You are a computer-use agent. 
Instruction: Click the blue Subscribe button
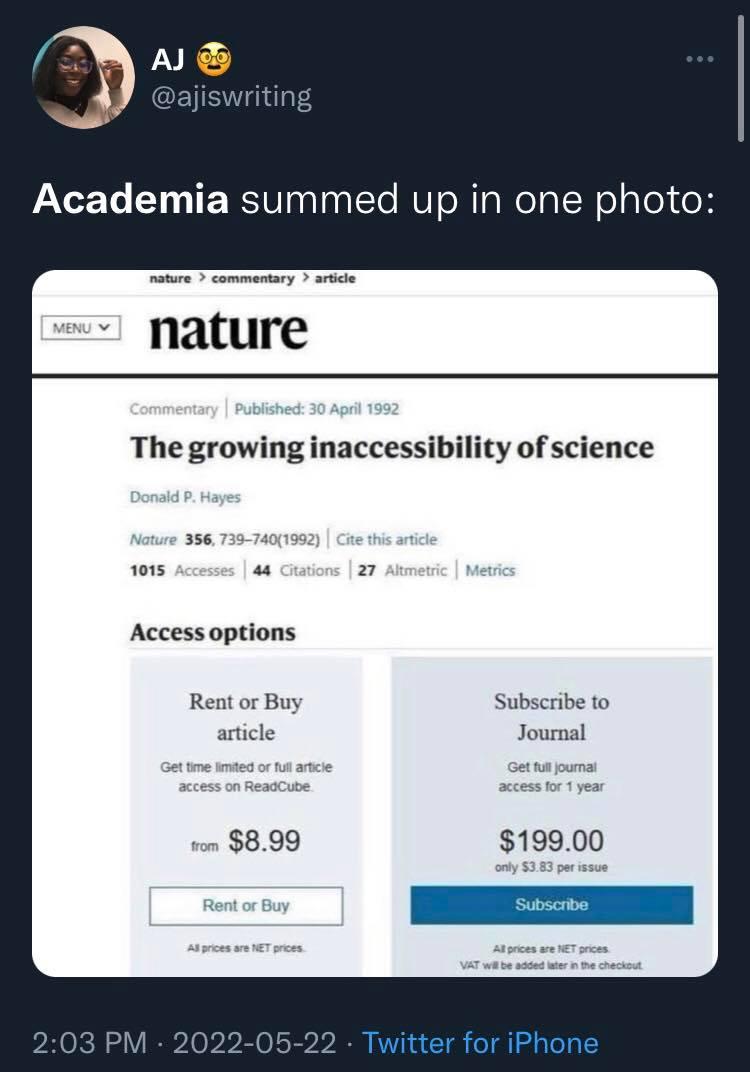pyautogui.click(x=553, y=904)
